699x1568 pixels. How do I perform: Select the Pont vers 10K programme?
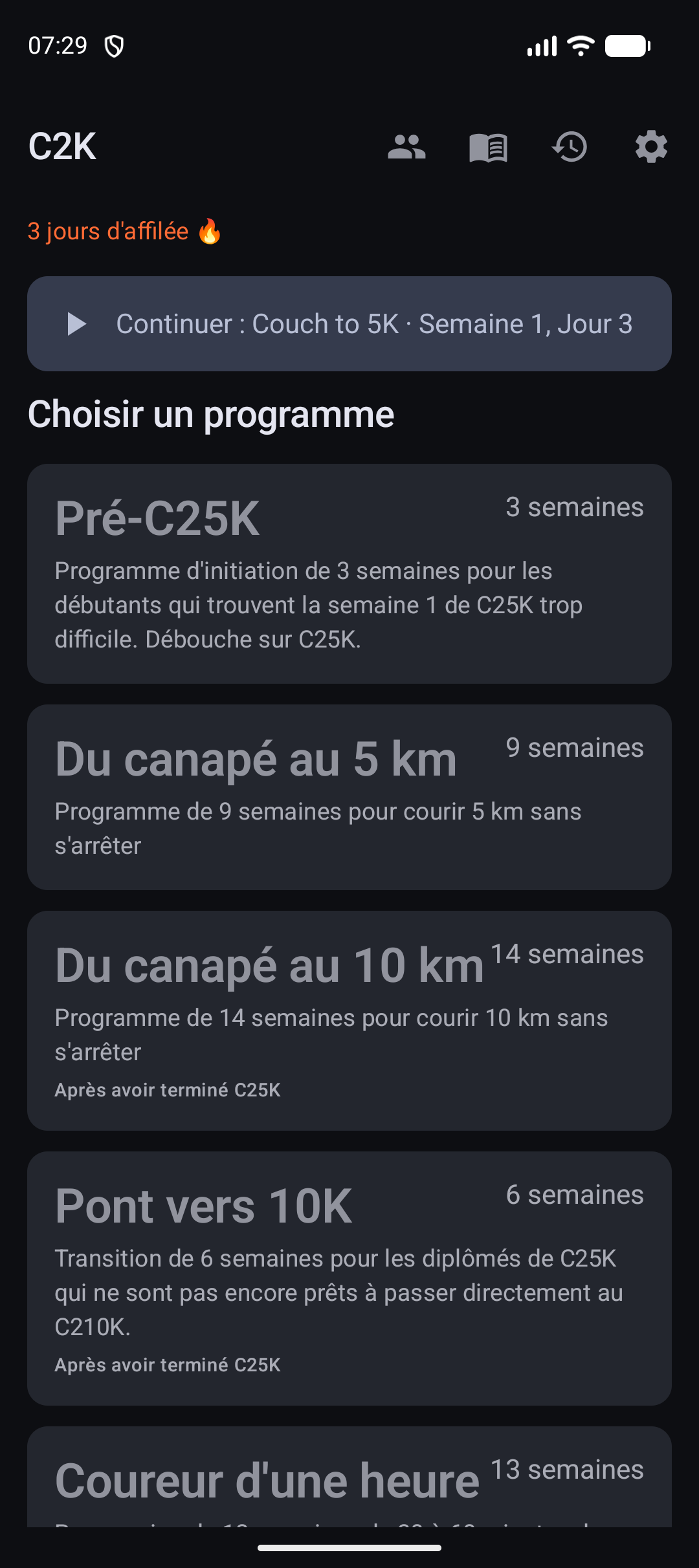(x=349, y=1278)
